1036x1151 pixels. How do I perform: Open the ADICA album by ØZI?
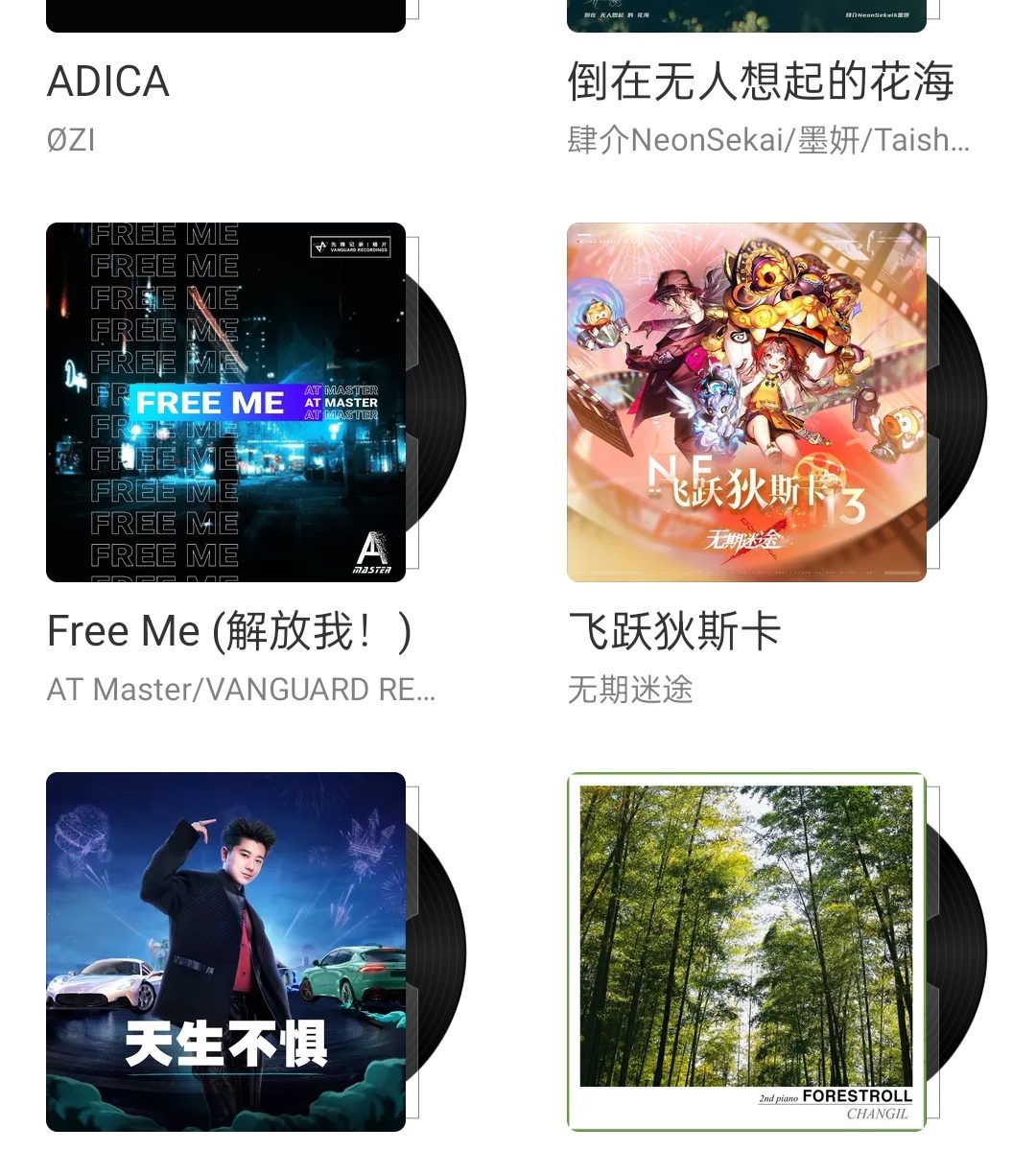click(x=108, y=82)
